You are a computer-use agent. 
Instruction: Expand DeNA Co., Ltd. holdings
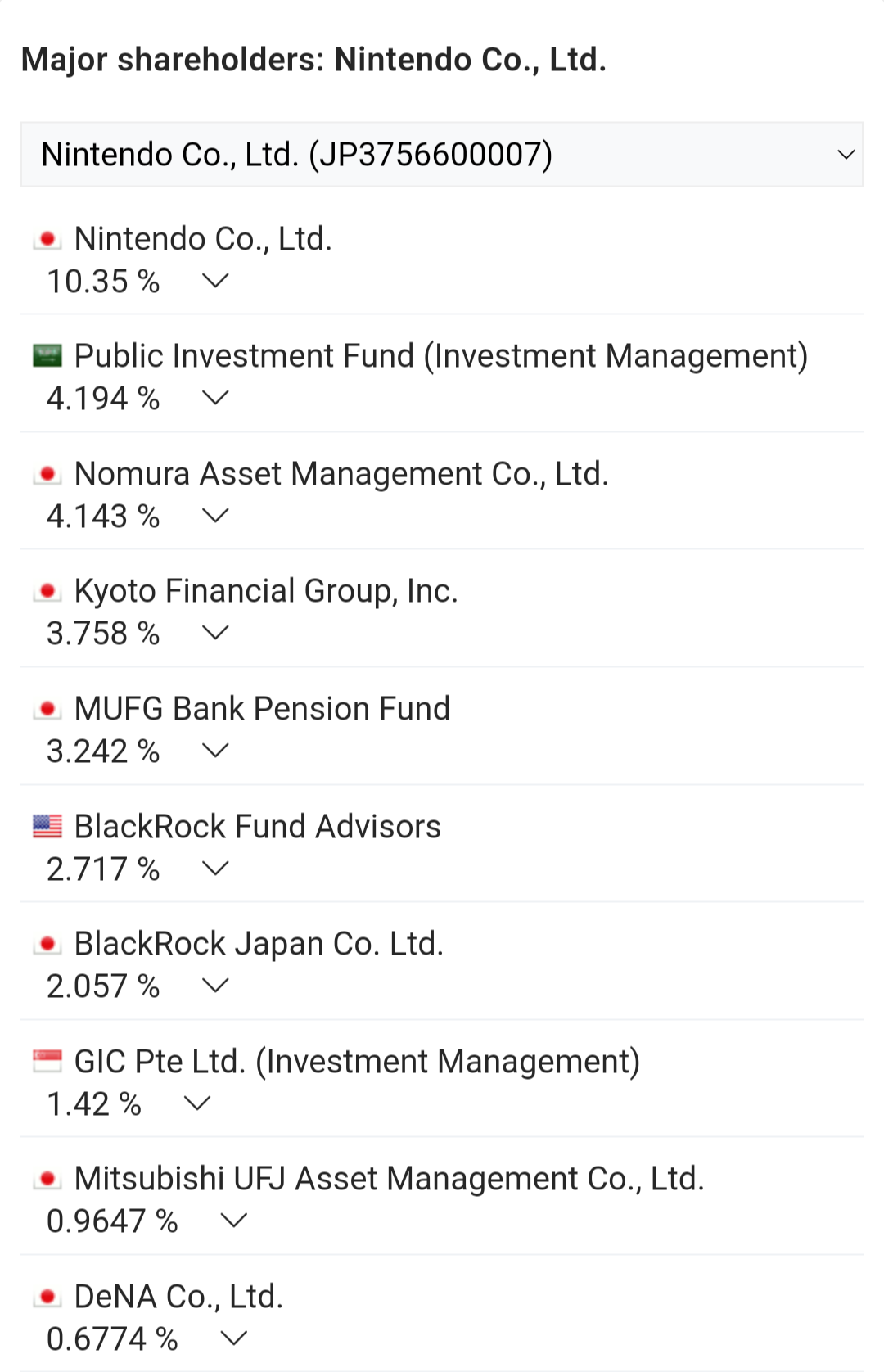click(234, 1339)
